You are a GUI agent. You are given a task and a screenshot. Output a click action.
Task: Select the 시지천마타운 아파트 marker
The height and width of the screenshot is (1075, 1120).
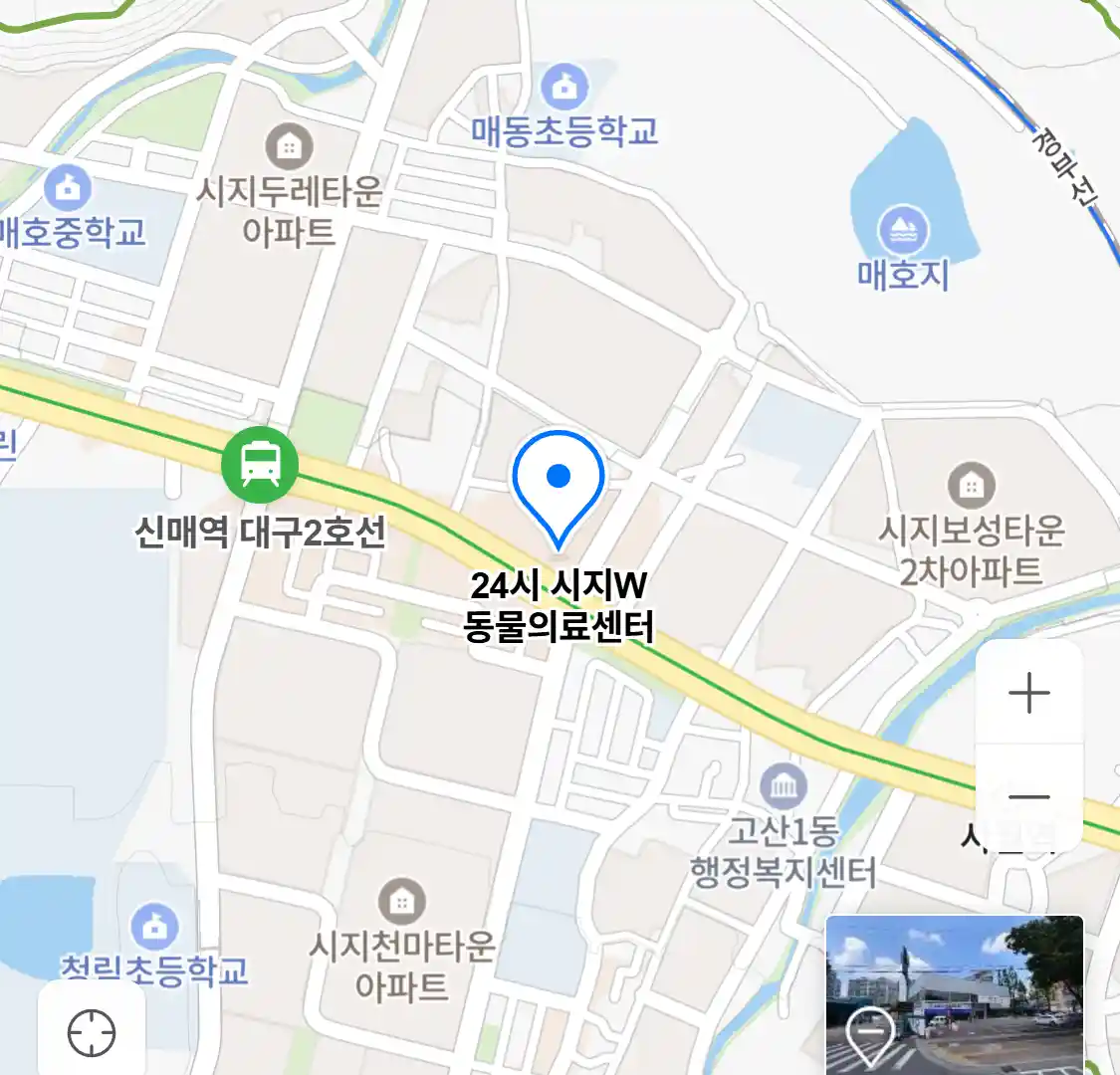[x=401, y=902]
